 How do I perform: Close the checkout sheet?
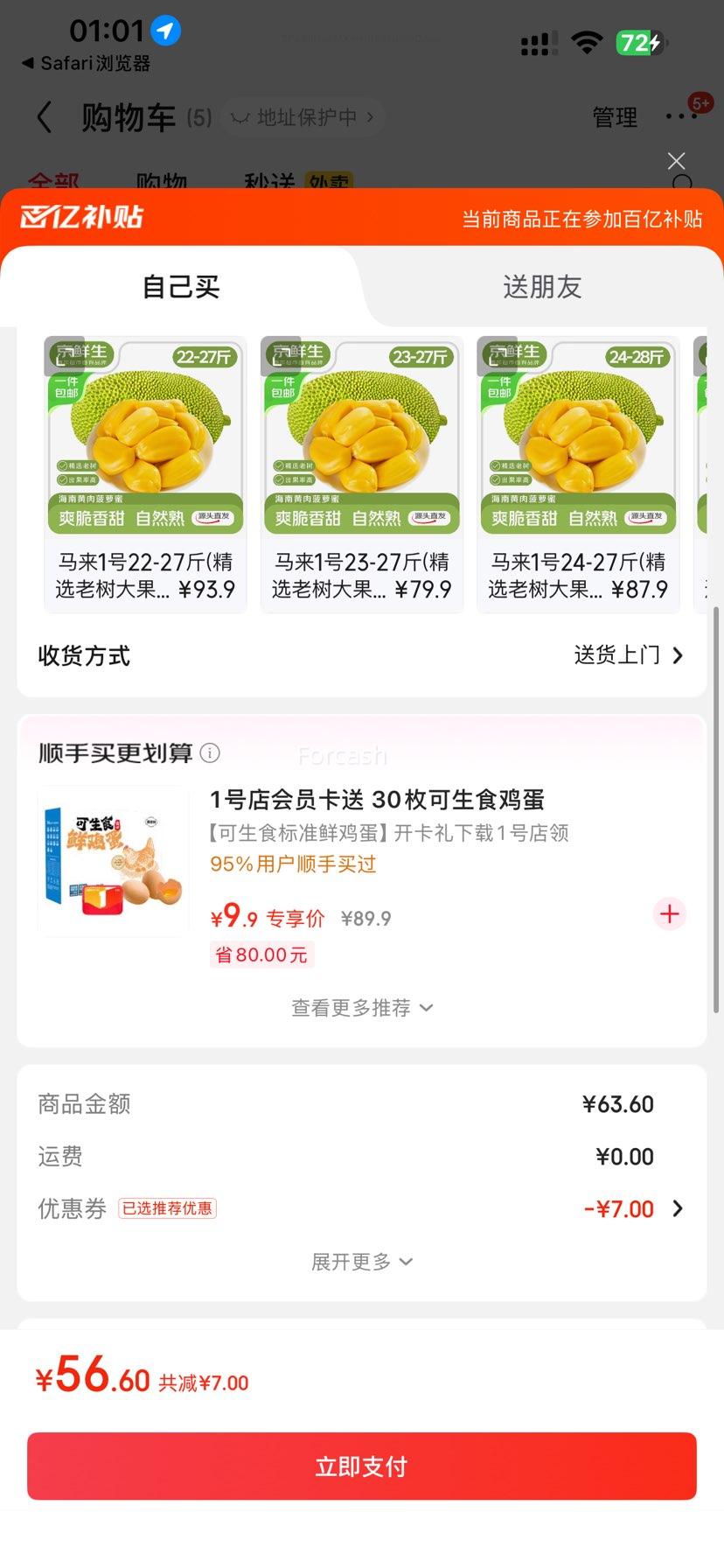click(676, 161)
